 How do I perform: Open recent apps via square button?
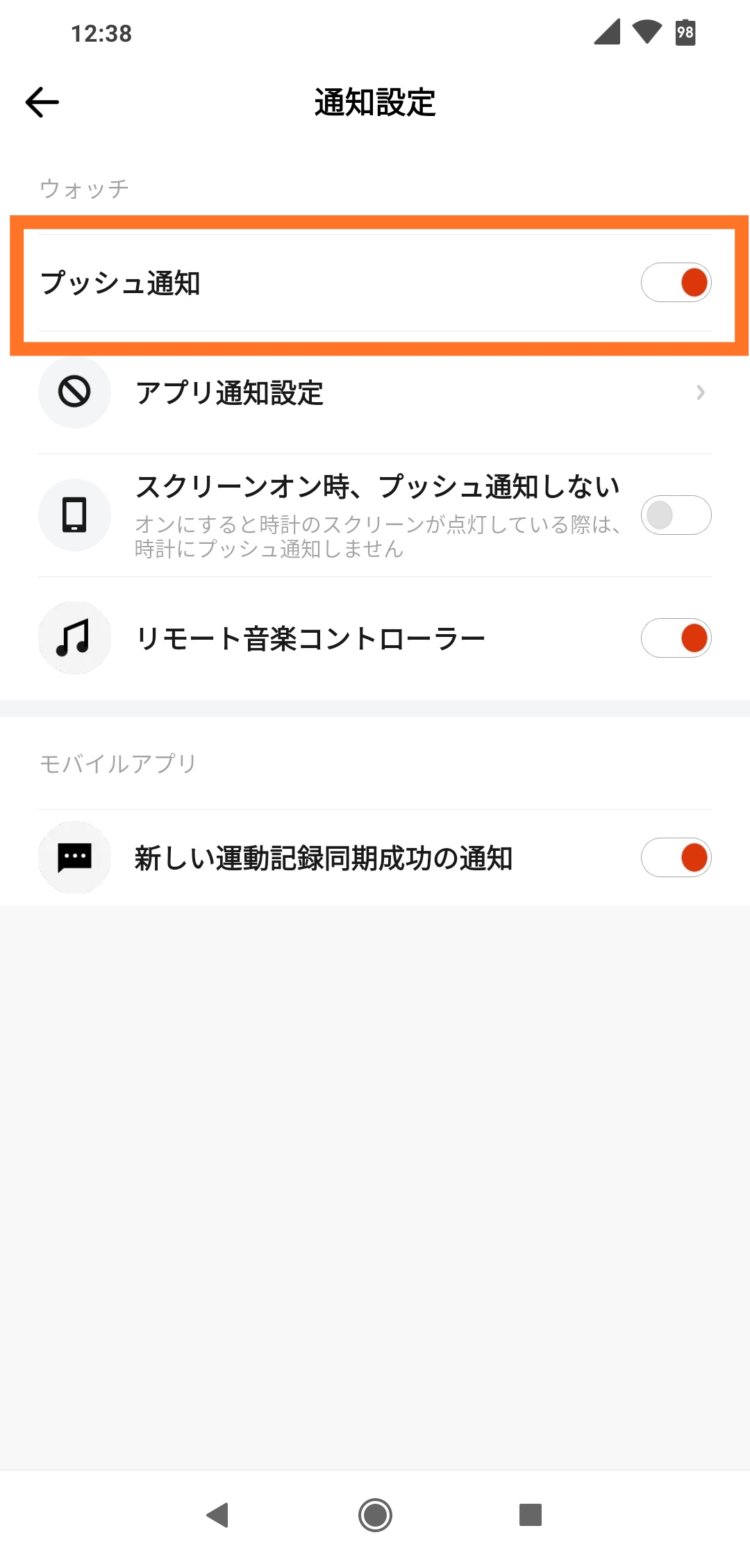530,1515
